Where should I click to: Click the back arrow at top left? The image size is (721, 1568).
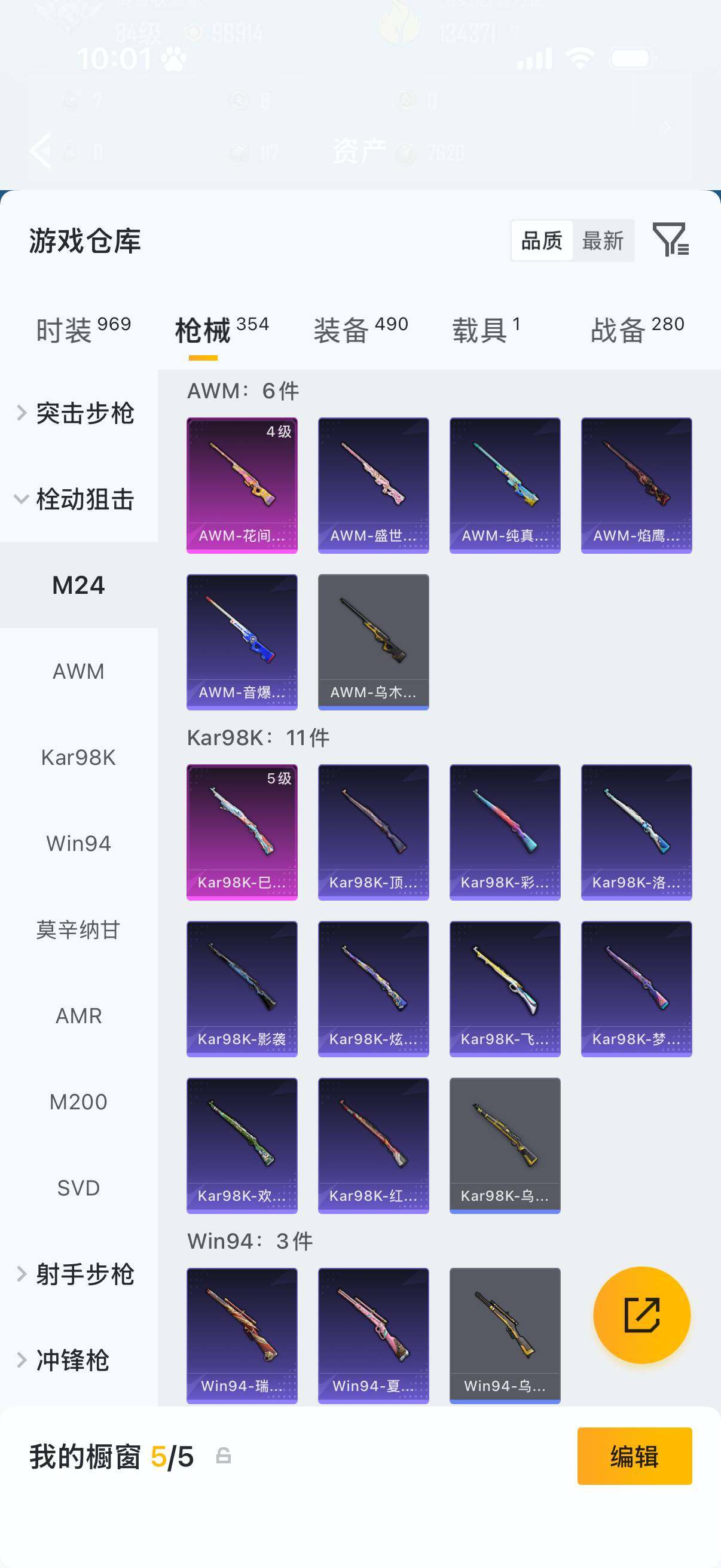coord(41,150)
